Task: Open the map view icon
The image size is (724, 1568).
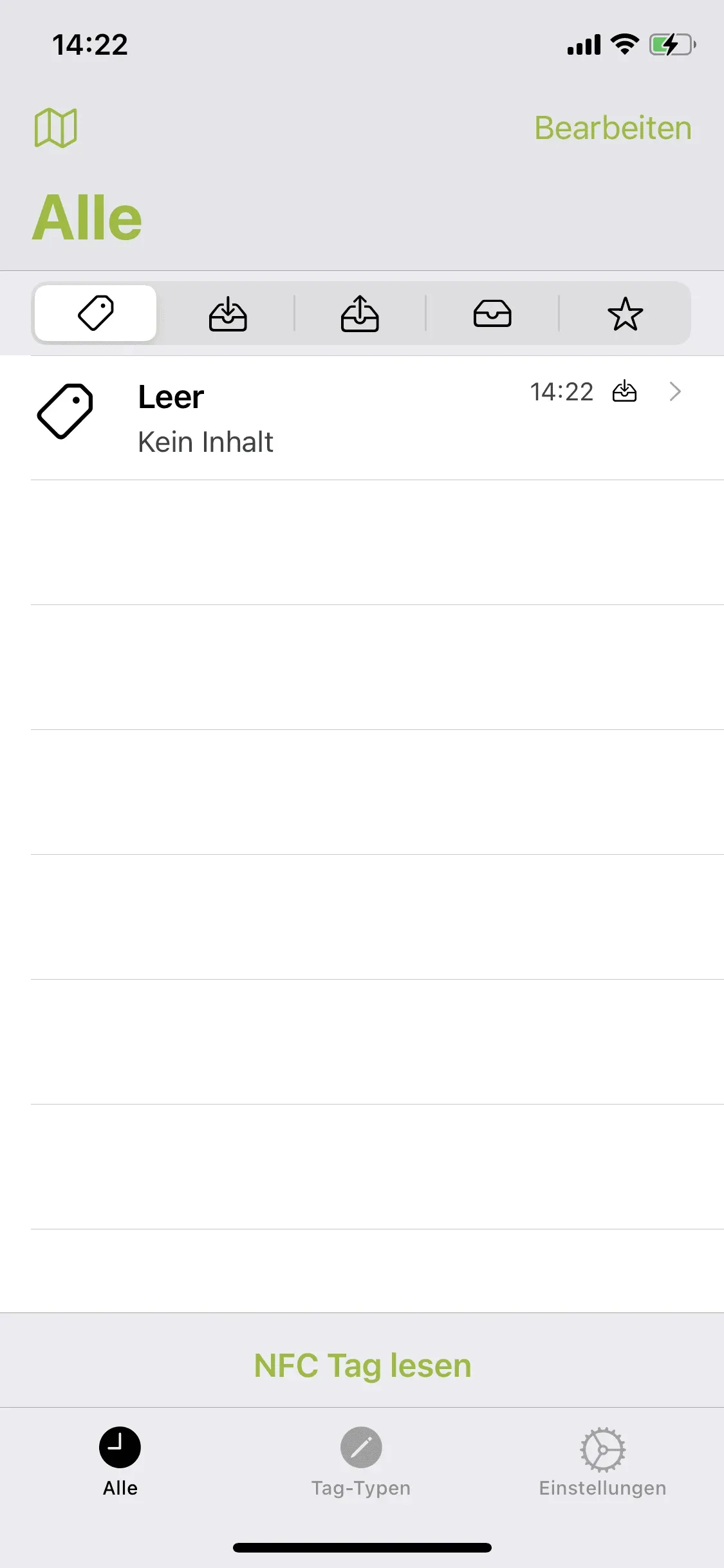Action: 56,127
